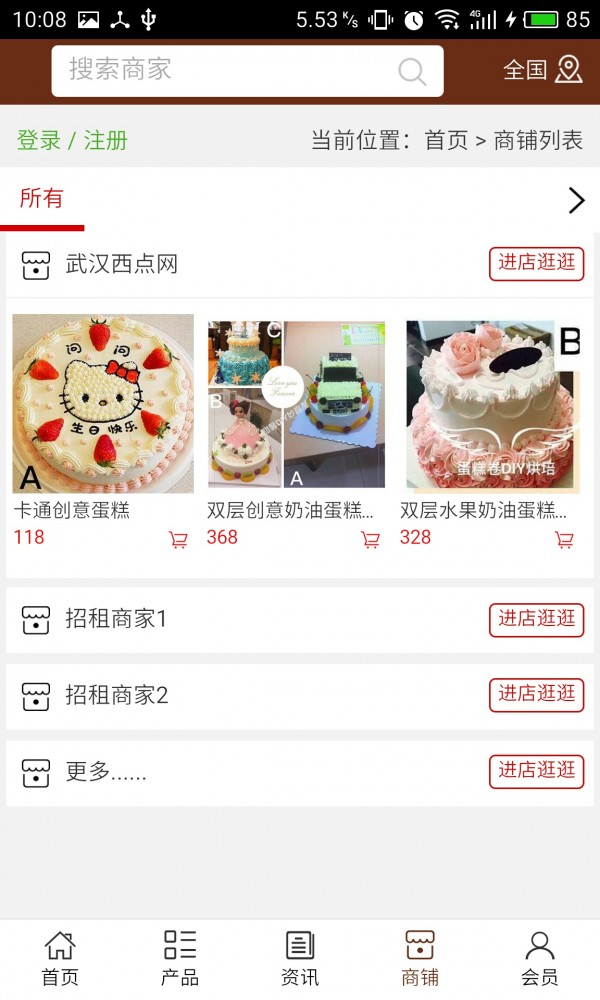Screen dimensions: 600x1000
Task: View the 双层创意奶油蛋糕 product
Action: point(296,404)
